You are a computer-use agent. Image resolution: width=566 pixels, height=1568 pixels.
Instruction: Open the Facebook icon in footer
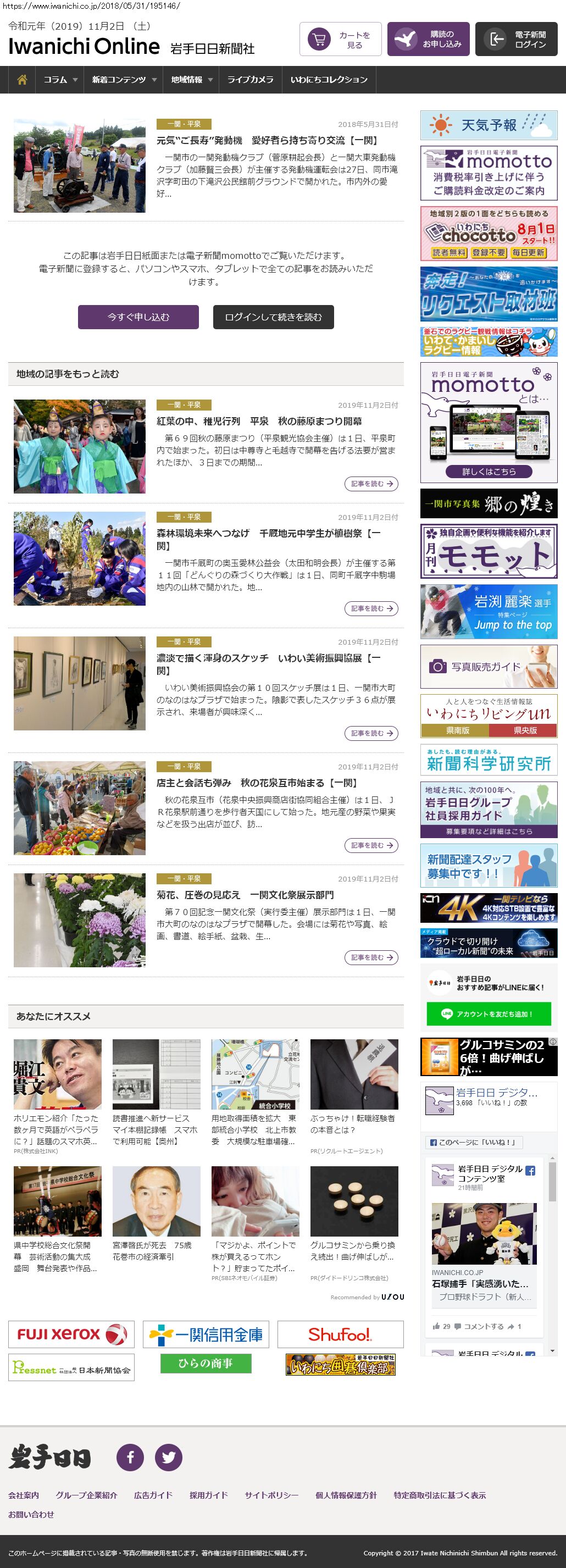pos(130,1458)
